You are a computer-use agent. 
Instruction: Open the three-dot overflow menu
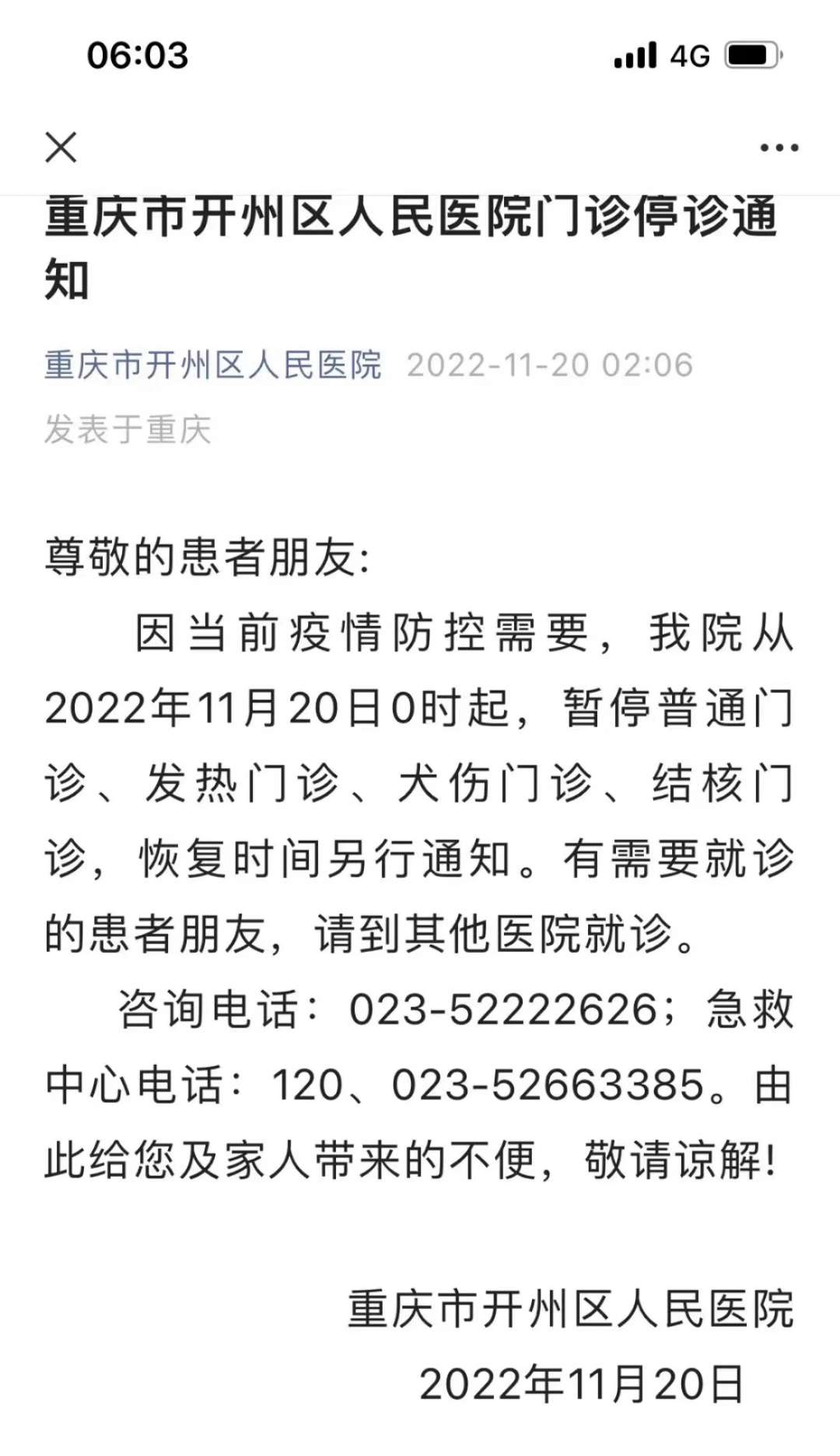(779, 147)
